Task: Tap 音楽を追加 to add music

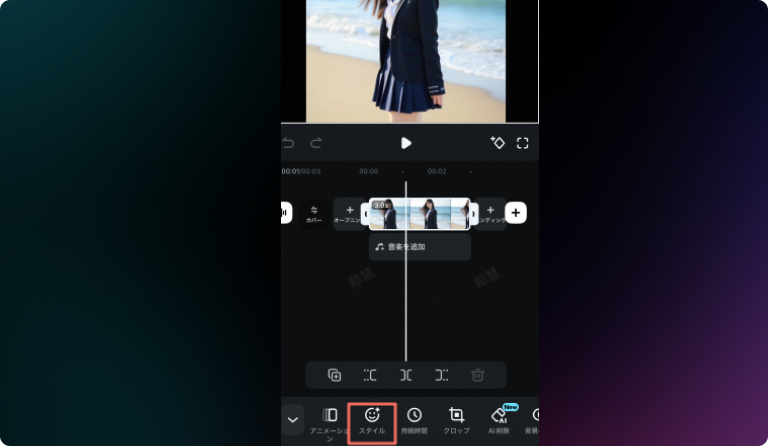Action: (x=419, y=246)
